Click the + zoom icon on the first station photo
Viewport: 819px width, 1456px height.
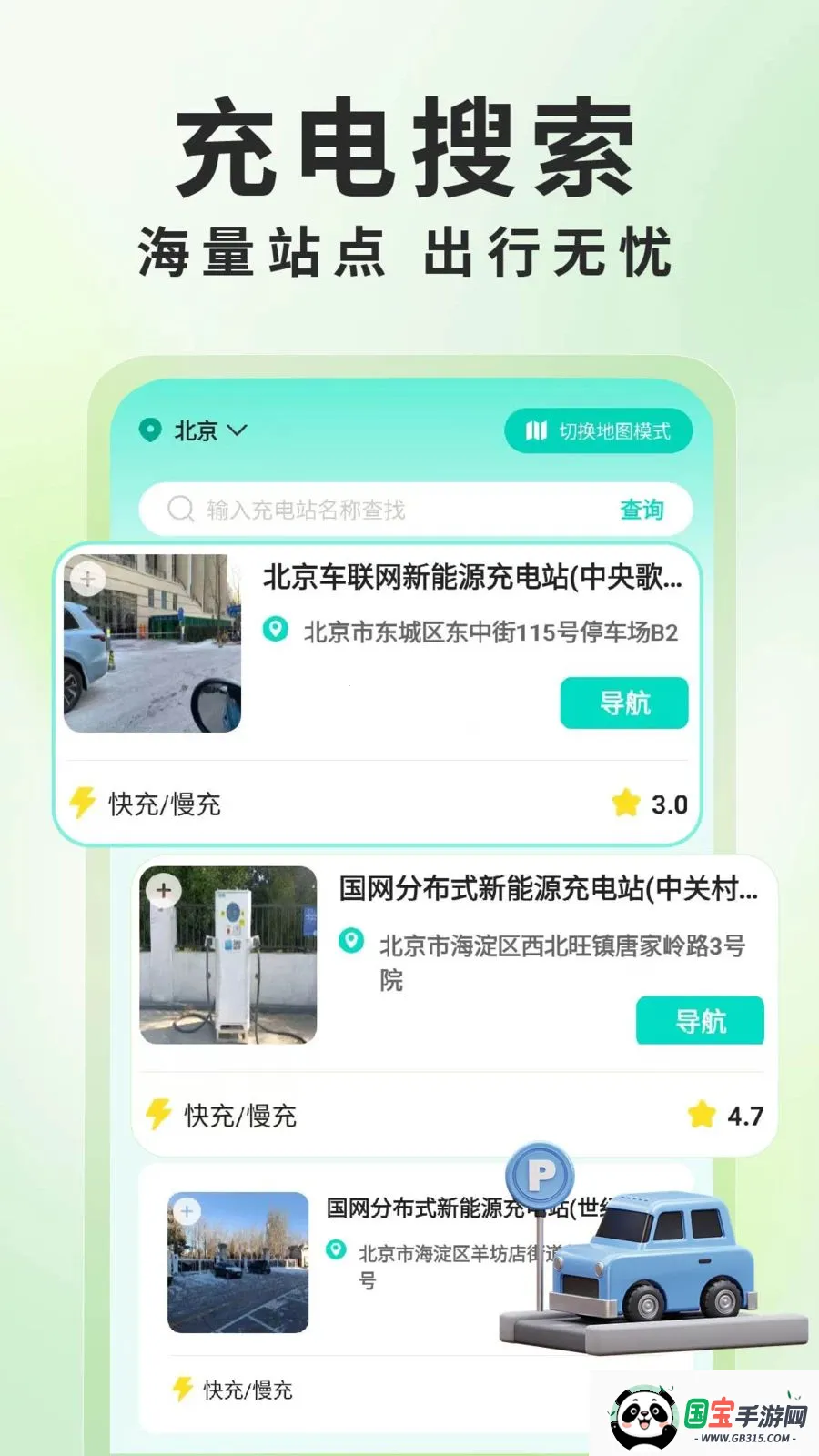[x=87, y=579]
